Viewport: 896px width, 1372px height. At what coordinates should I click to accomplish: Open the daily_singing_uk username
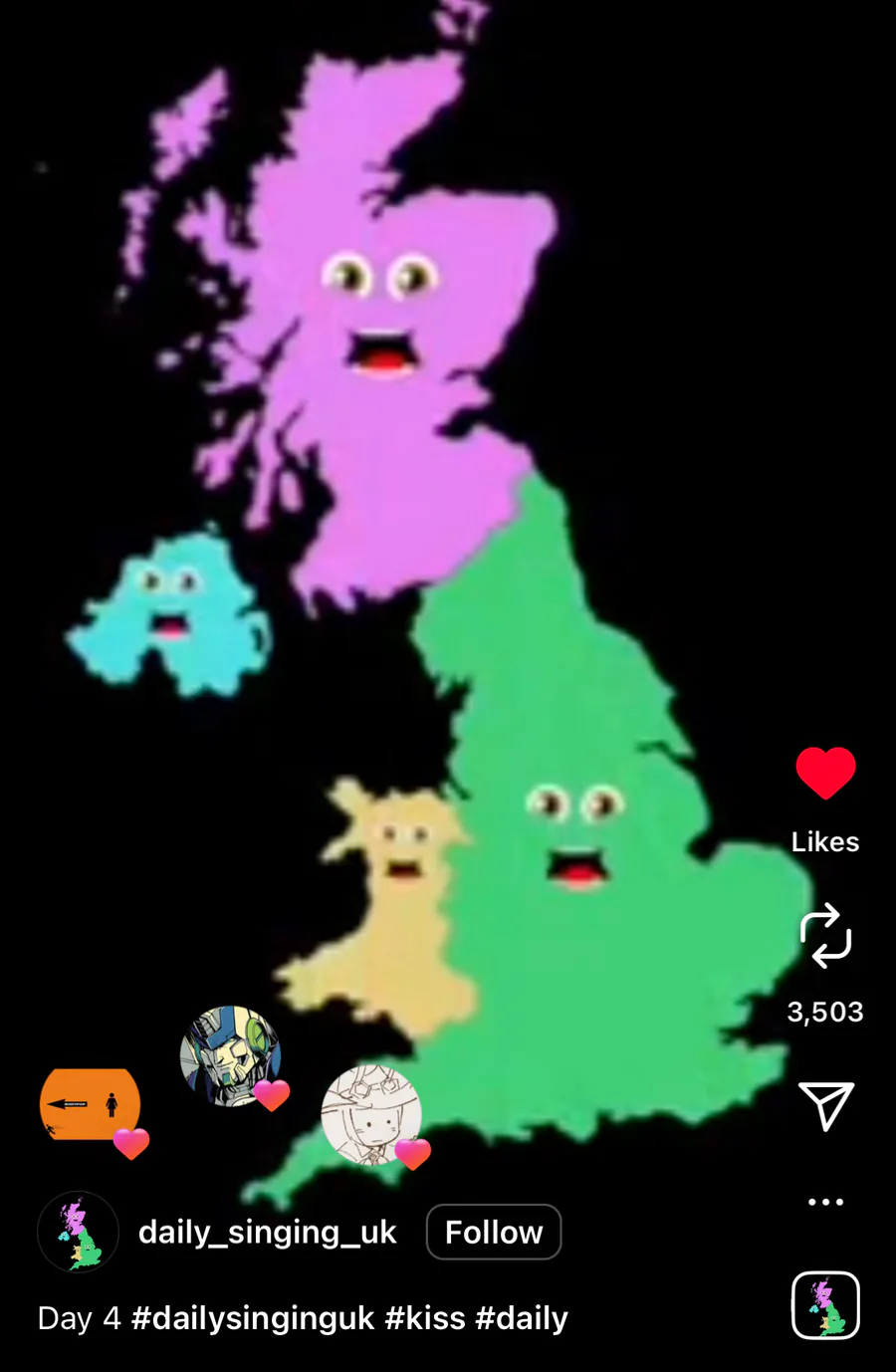pos(267,1232)
